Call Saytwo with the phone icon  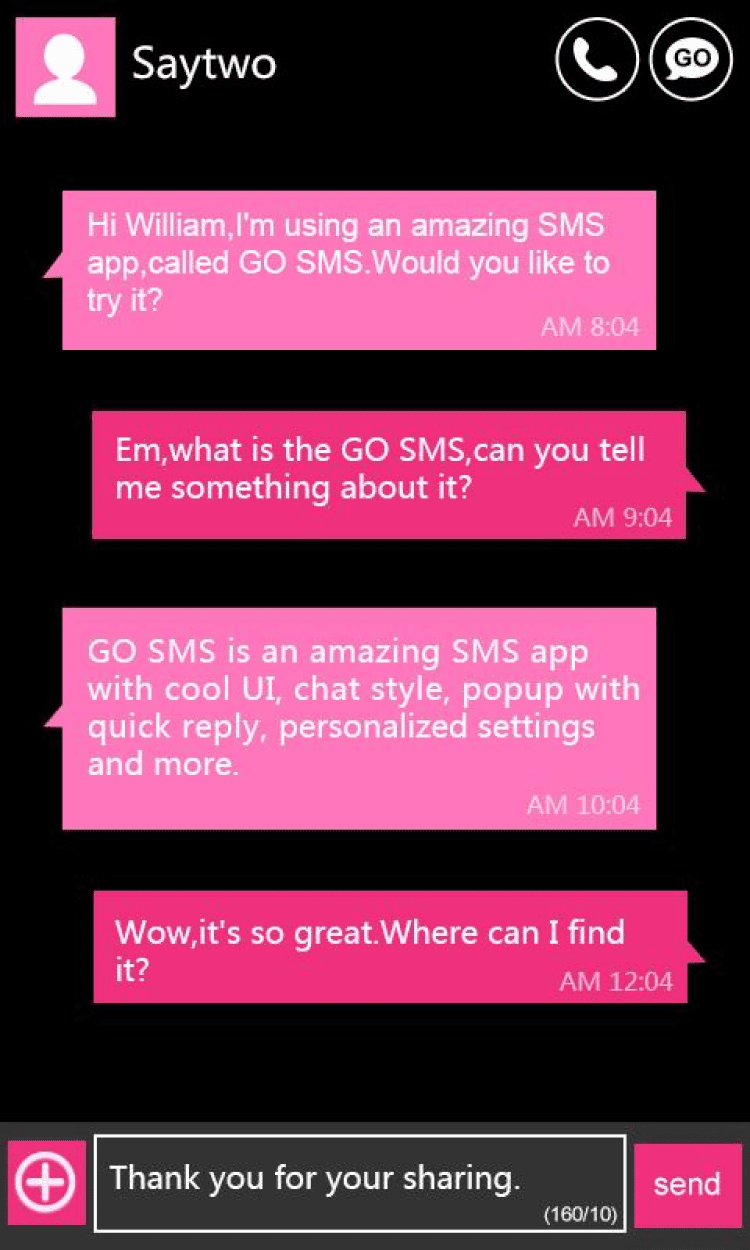[597, 59]
